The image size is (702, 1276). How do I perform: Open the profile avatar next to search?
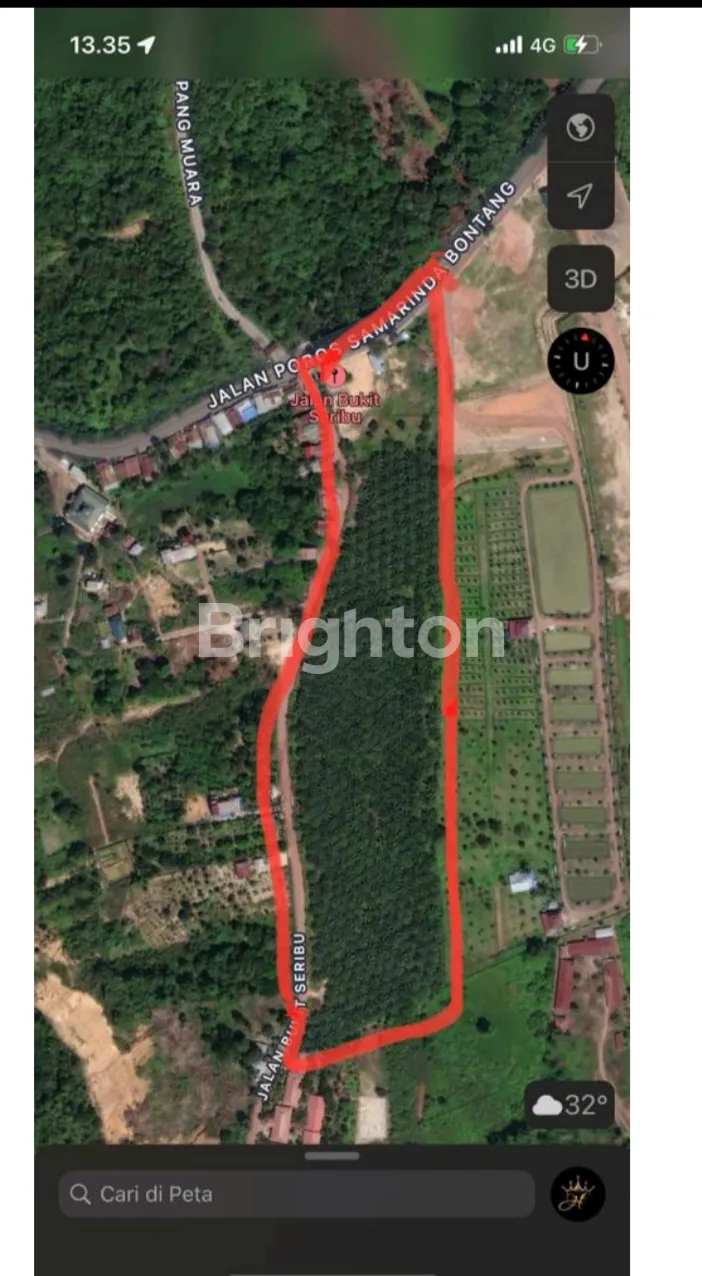577,1194
